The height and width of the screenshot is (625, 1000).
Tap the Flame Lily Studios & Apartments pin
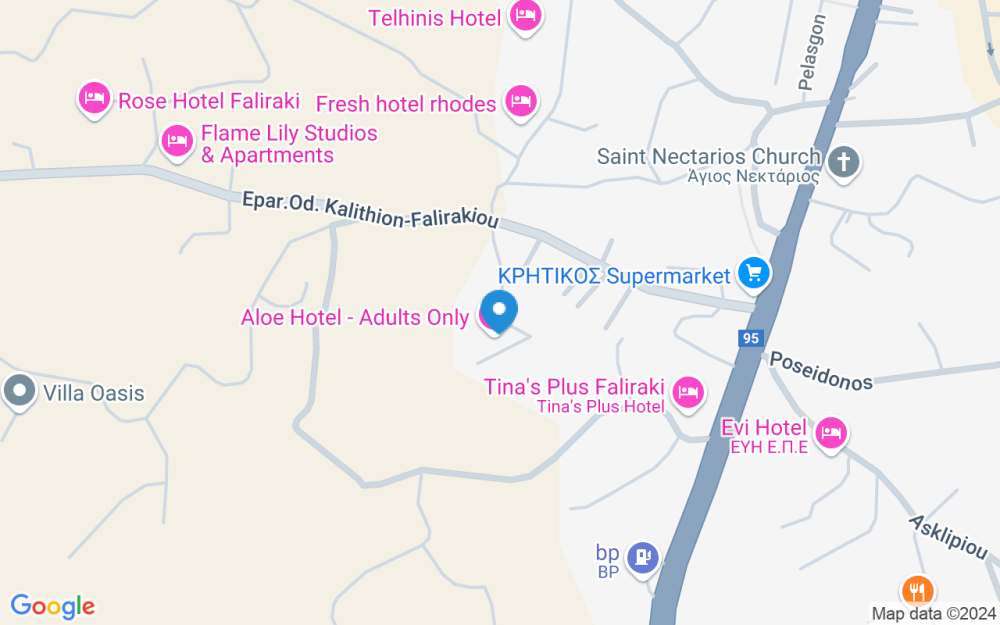point(177,142)
